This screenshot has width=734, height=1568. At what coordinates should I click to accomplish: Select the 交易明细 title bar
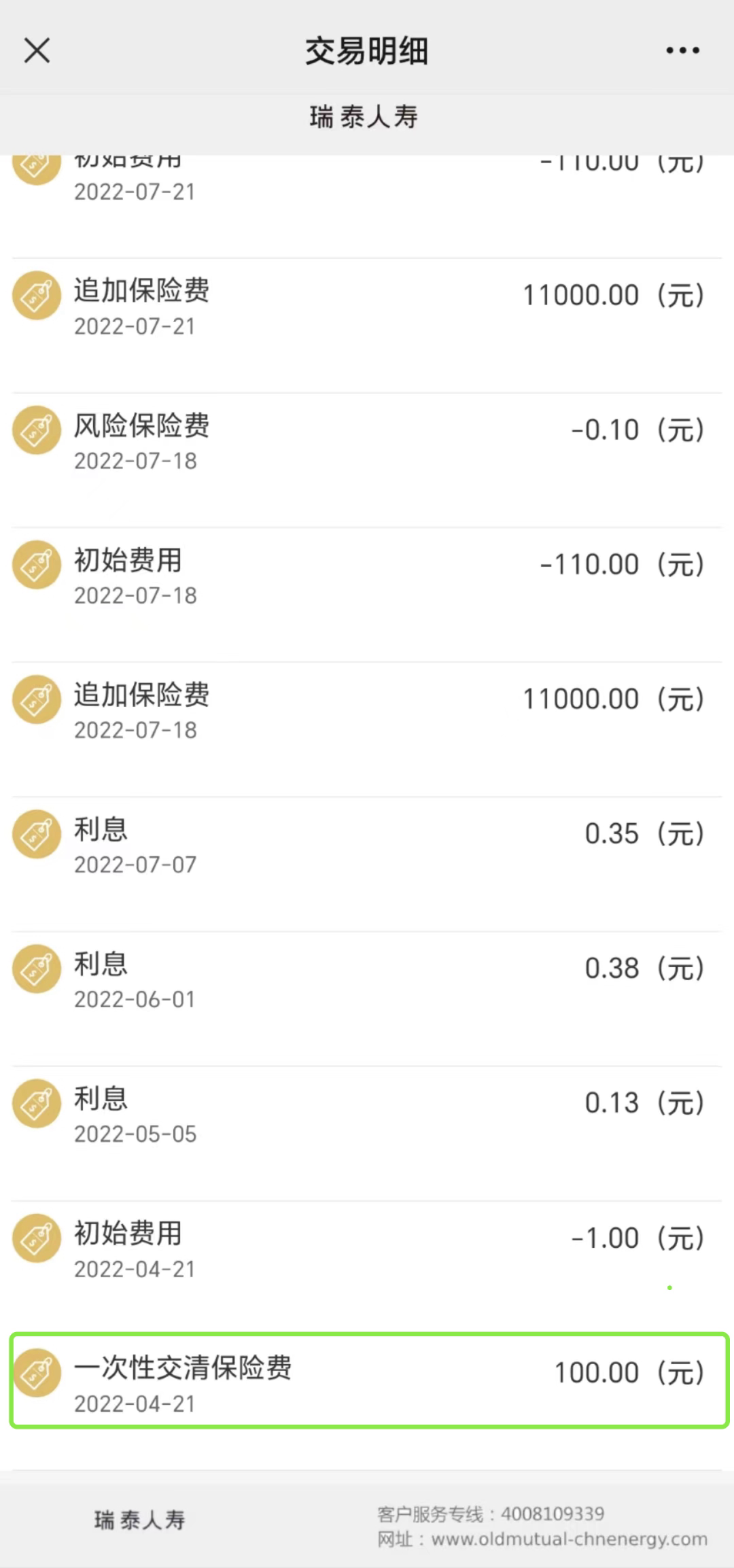point(367,50)
